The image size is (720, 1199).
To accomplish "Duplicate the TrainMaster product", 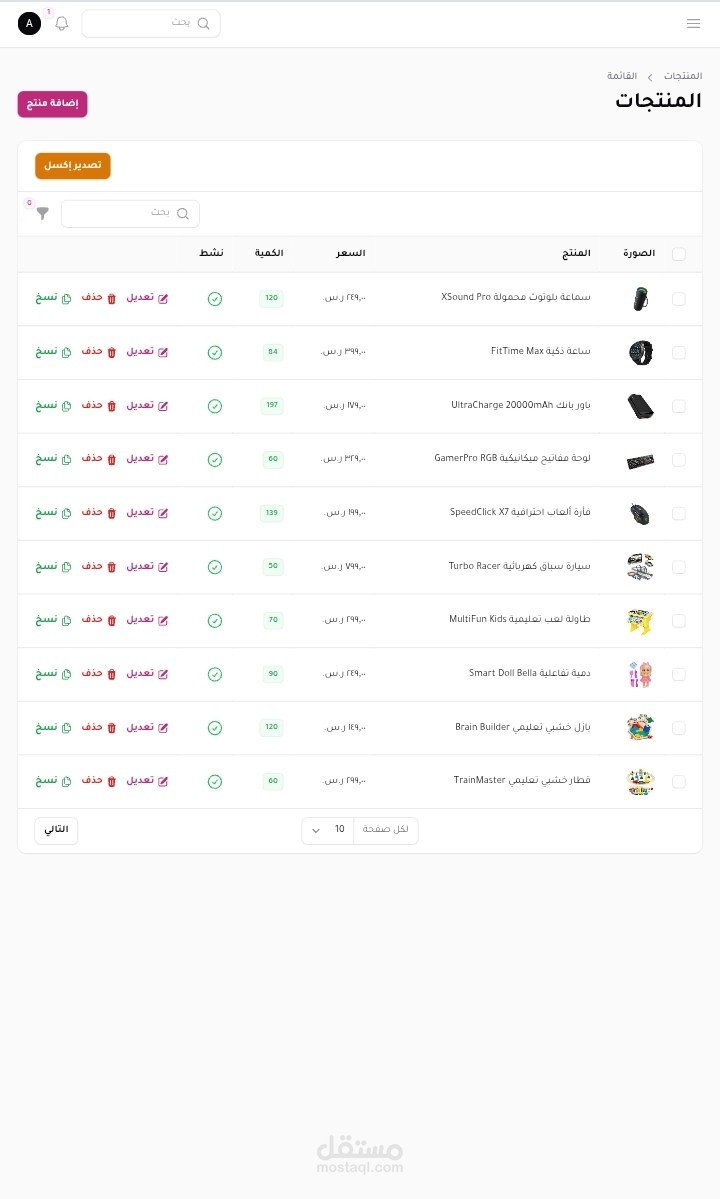I will tap(53, 781).
